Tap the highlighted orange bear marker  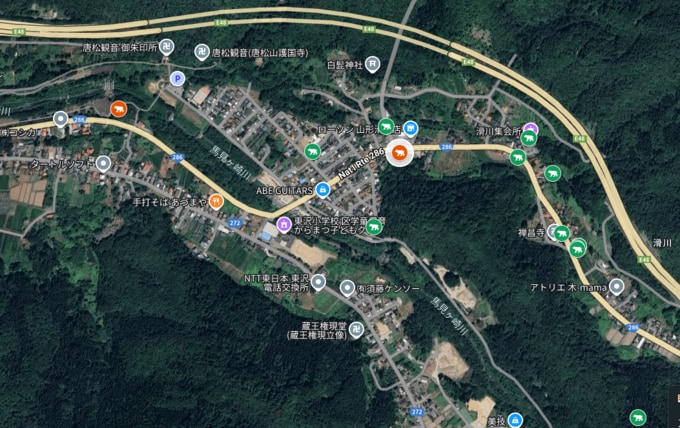tap(399, 153)
